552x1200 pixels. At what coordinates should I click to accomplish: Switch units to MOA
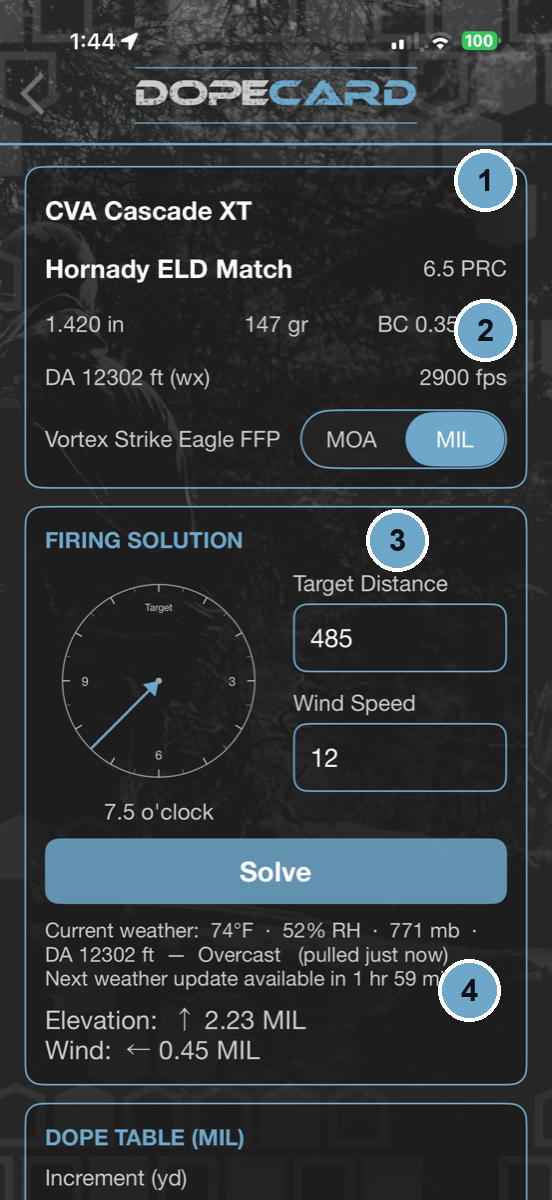tap(352, 439)
